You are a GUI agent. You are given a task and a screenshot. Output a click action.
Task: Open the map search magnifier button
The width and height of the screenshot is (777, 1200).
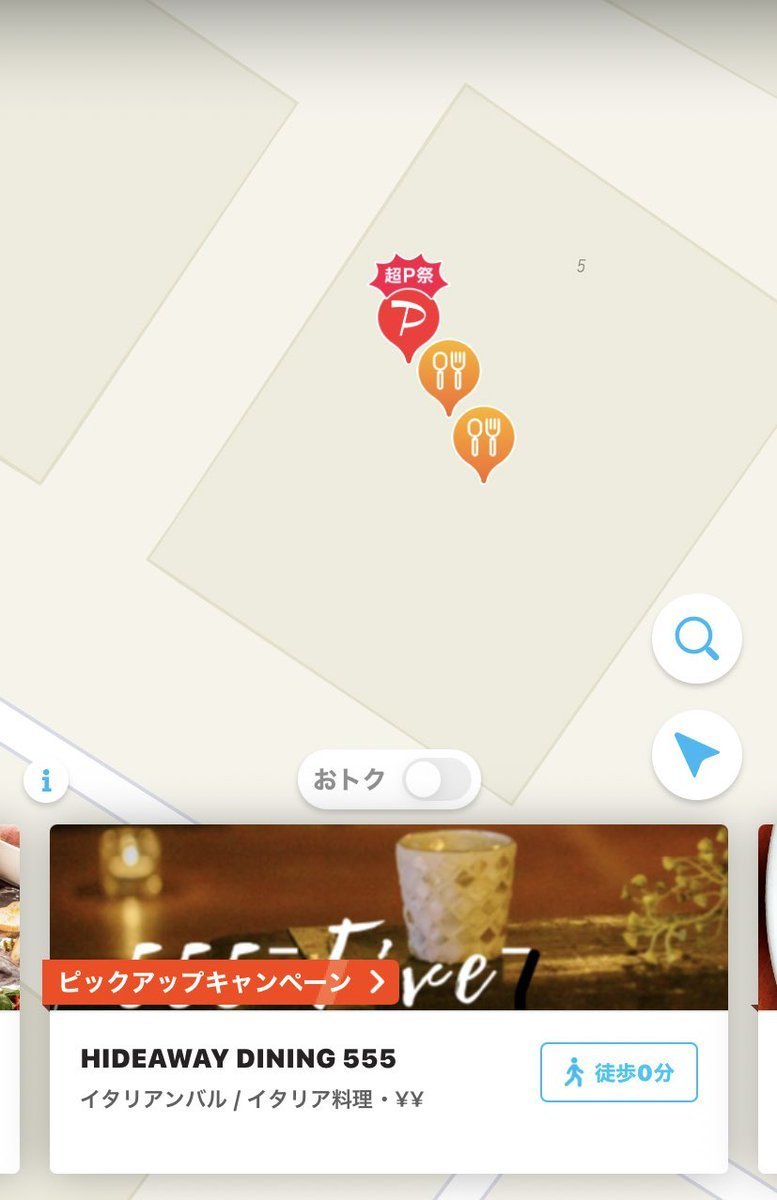(x=697, y=638)
